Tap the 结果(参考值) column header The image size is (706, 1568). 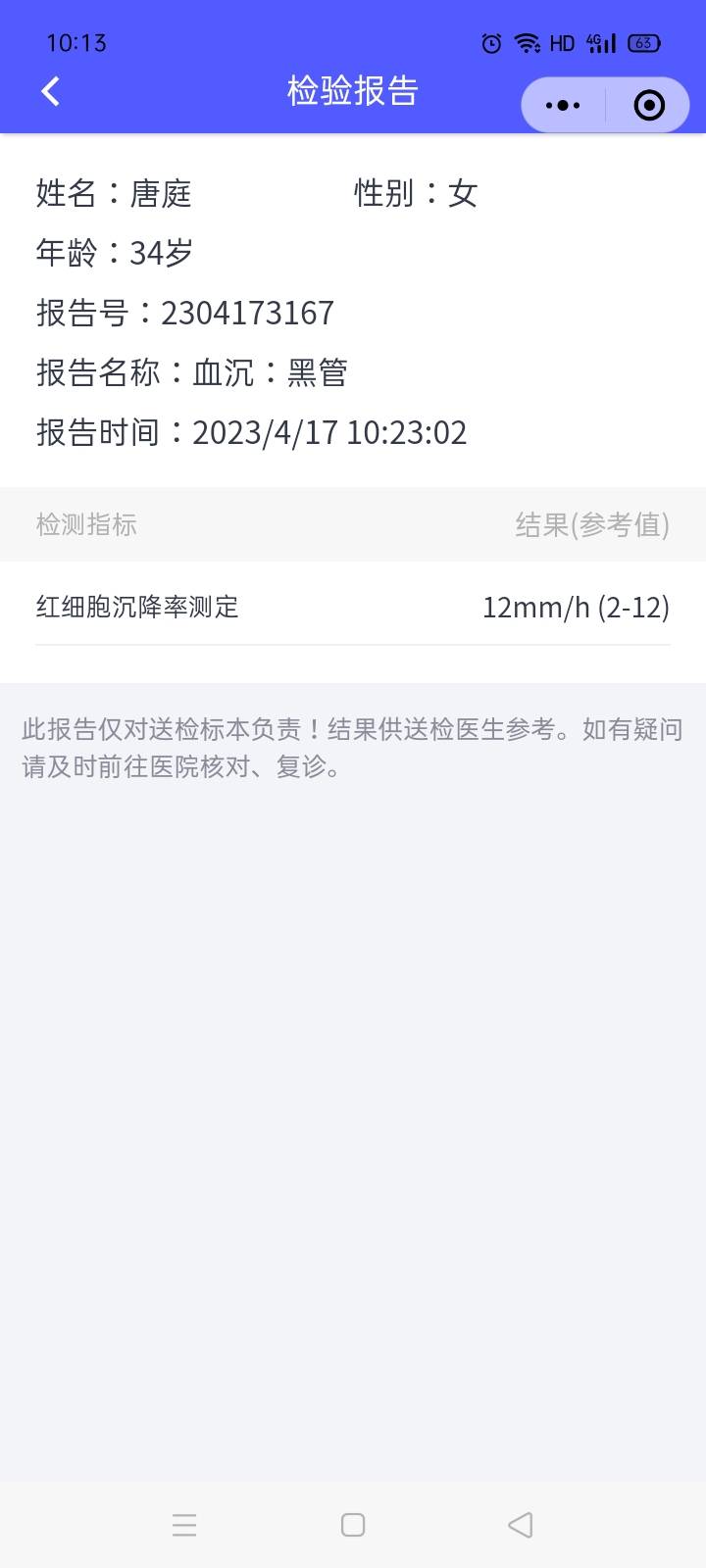pyautogui.click(x=592, y=524)
